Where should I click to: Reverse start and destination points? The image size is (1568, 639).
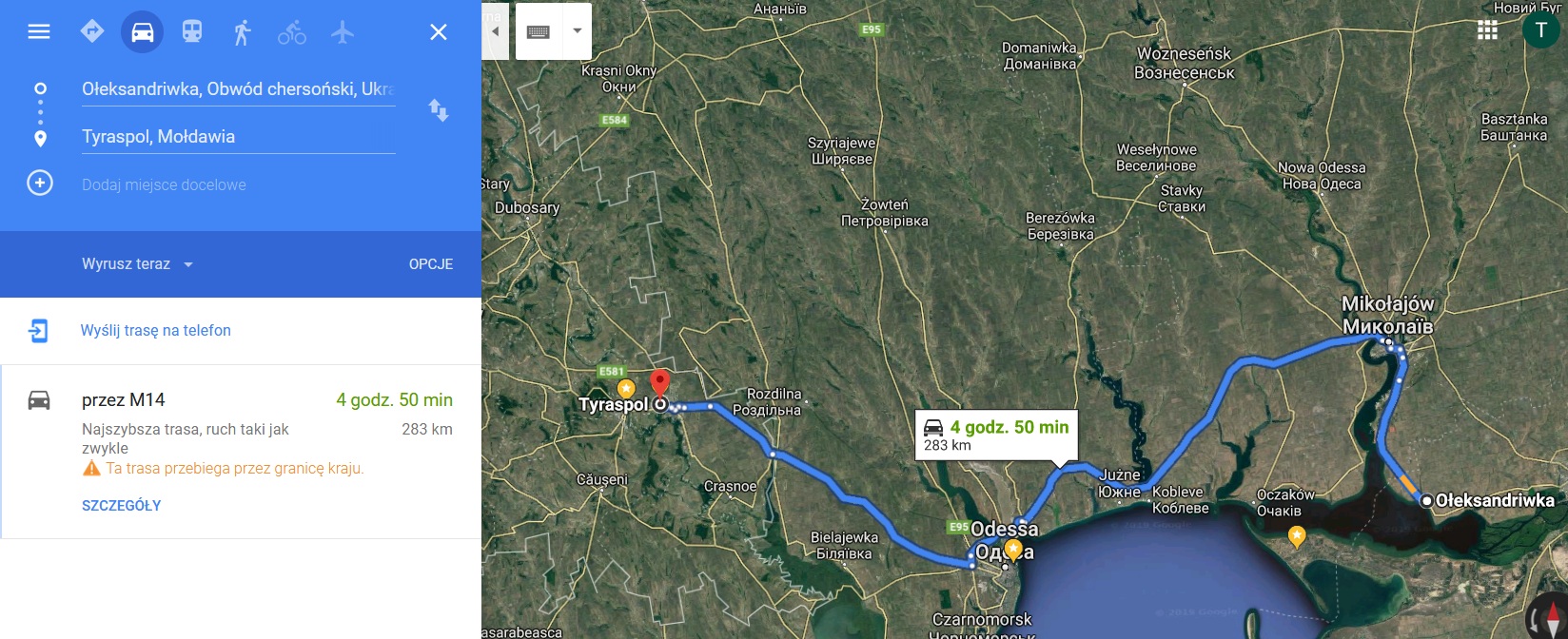tap(439, 110)
